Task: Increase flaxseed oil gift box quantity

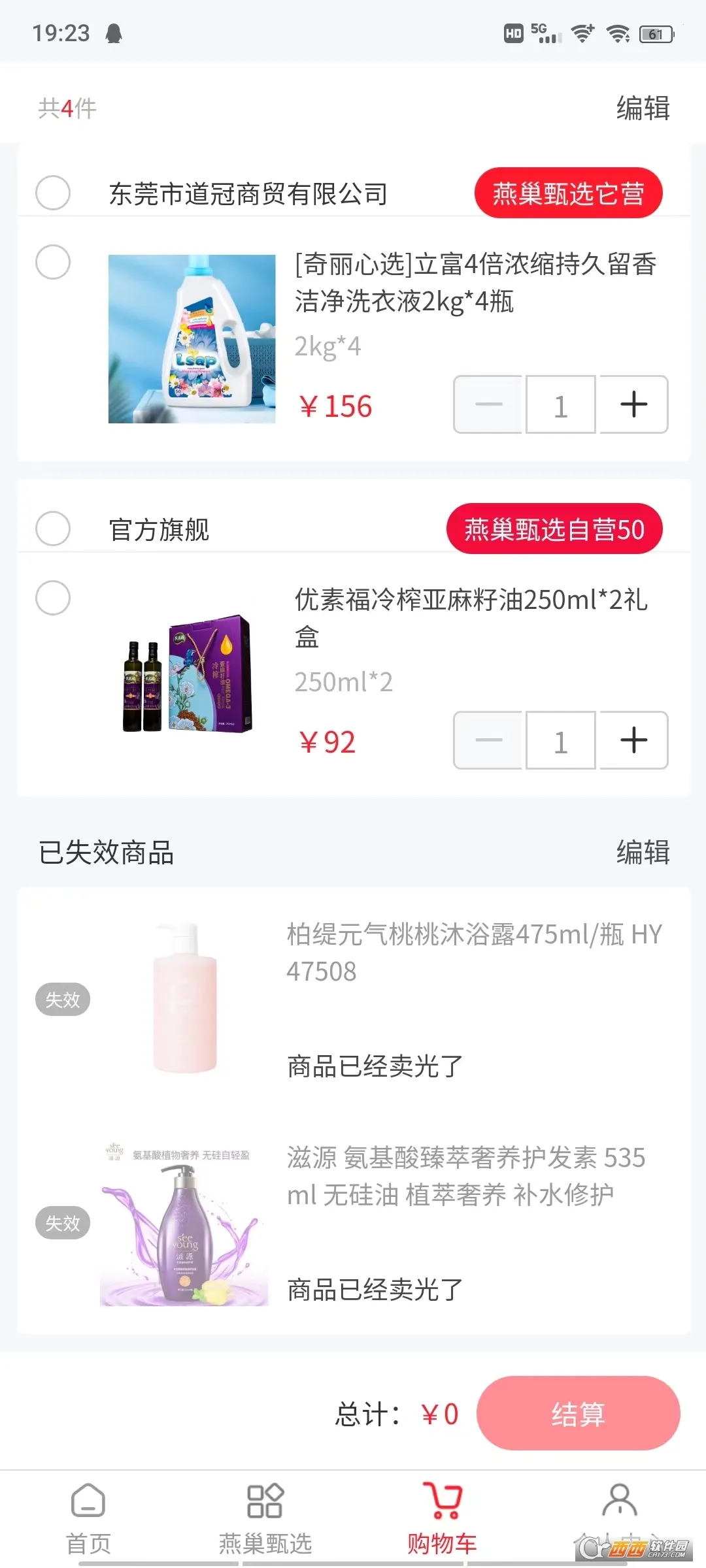Action: point(631,740)
